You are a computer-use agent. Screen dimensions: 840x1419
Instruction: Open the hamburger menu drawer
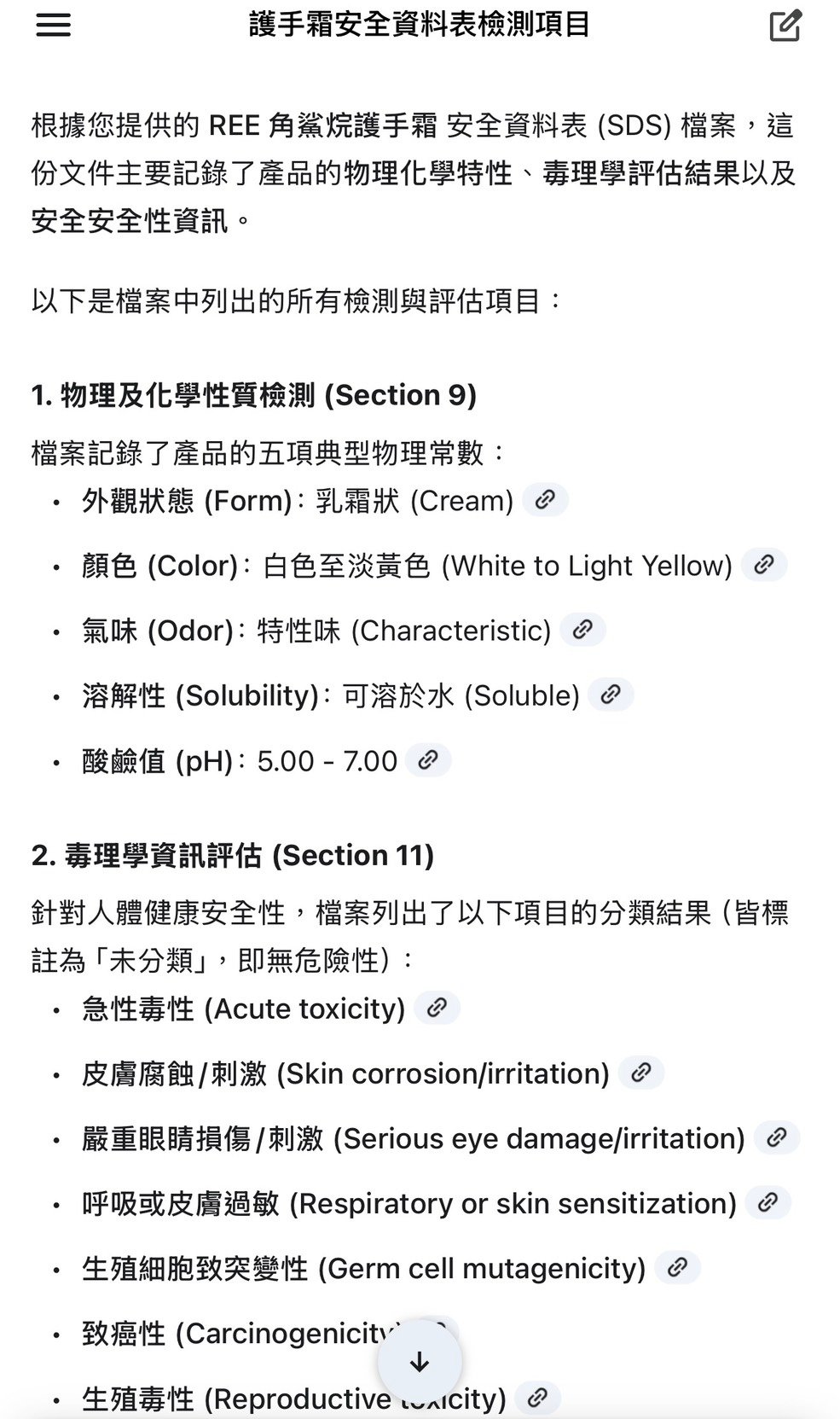[x=53, y=26]
